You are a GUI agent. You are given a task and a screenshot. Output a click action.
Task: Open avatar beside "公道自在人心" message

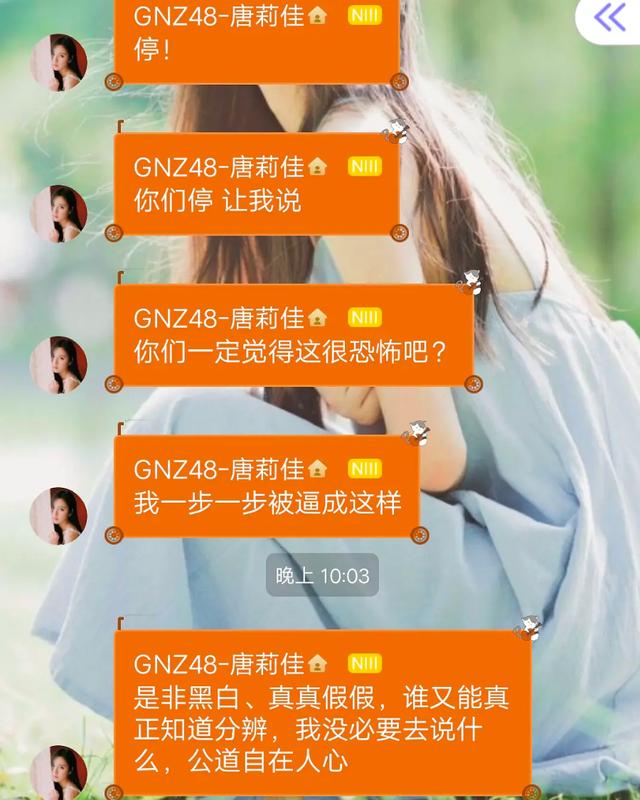tap(58, 771)
